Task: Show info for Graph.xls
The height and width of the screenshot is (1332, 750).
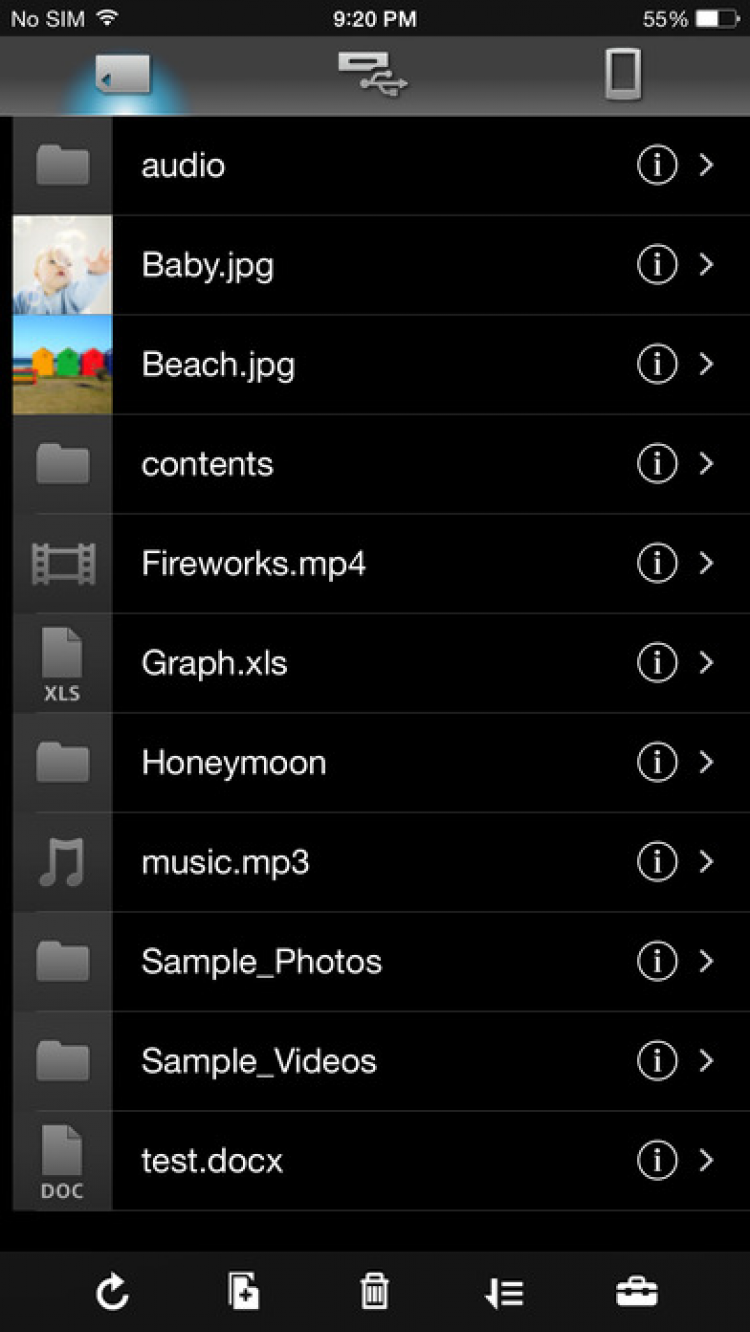Action: click(x=657, y=663)
